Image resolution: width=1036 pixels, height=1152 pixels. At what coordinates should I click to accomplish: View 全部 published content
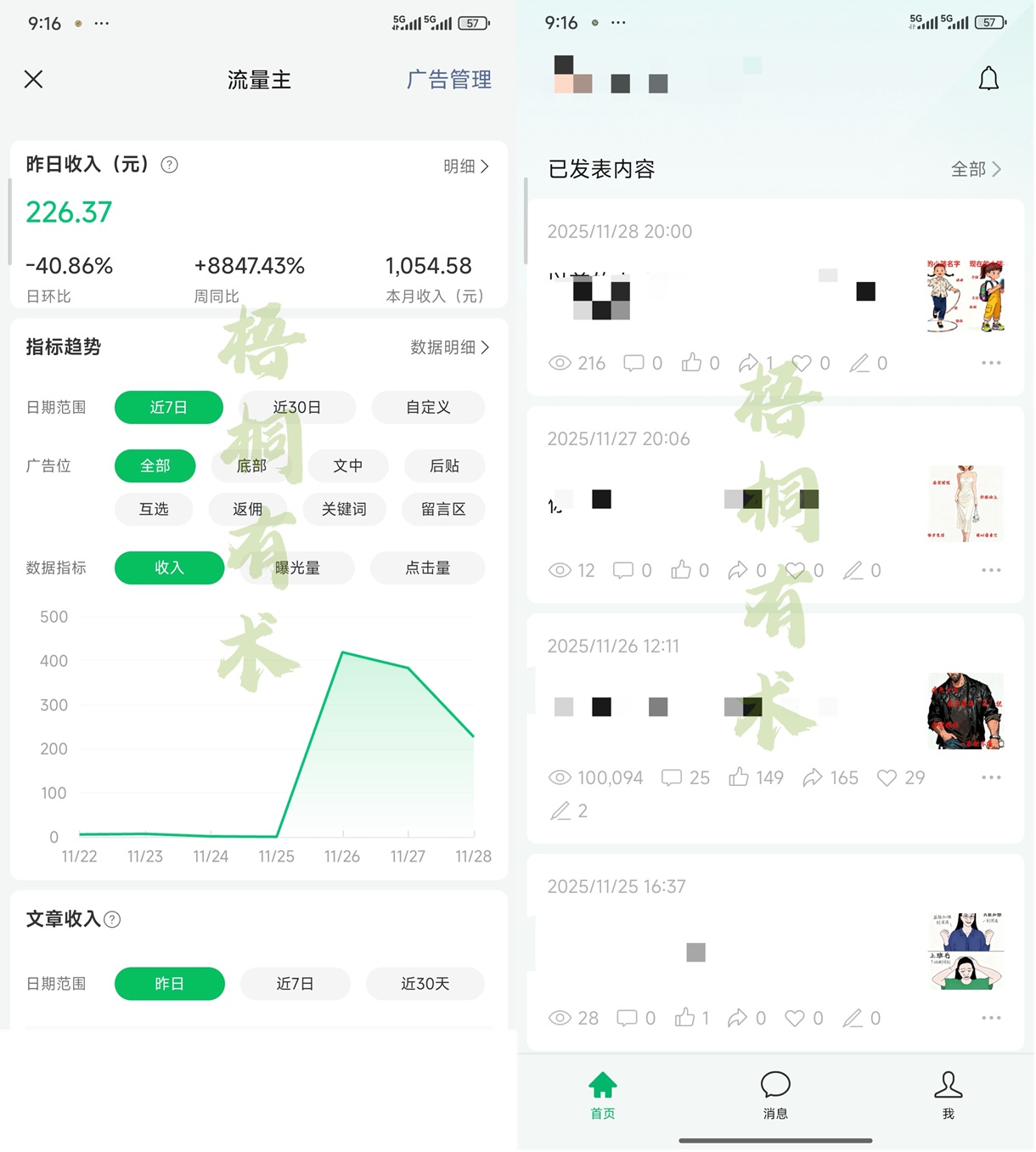(976, 169)
